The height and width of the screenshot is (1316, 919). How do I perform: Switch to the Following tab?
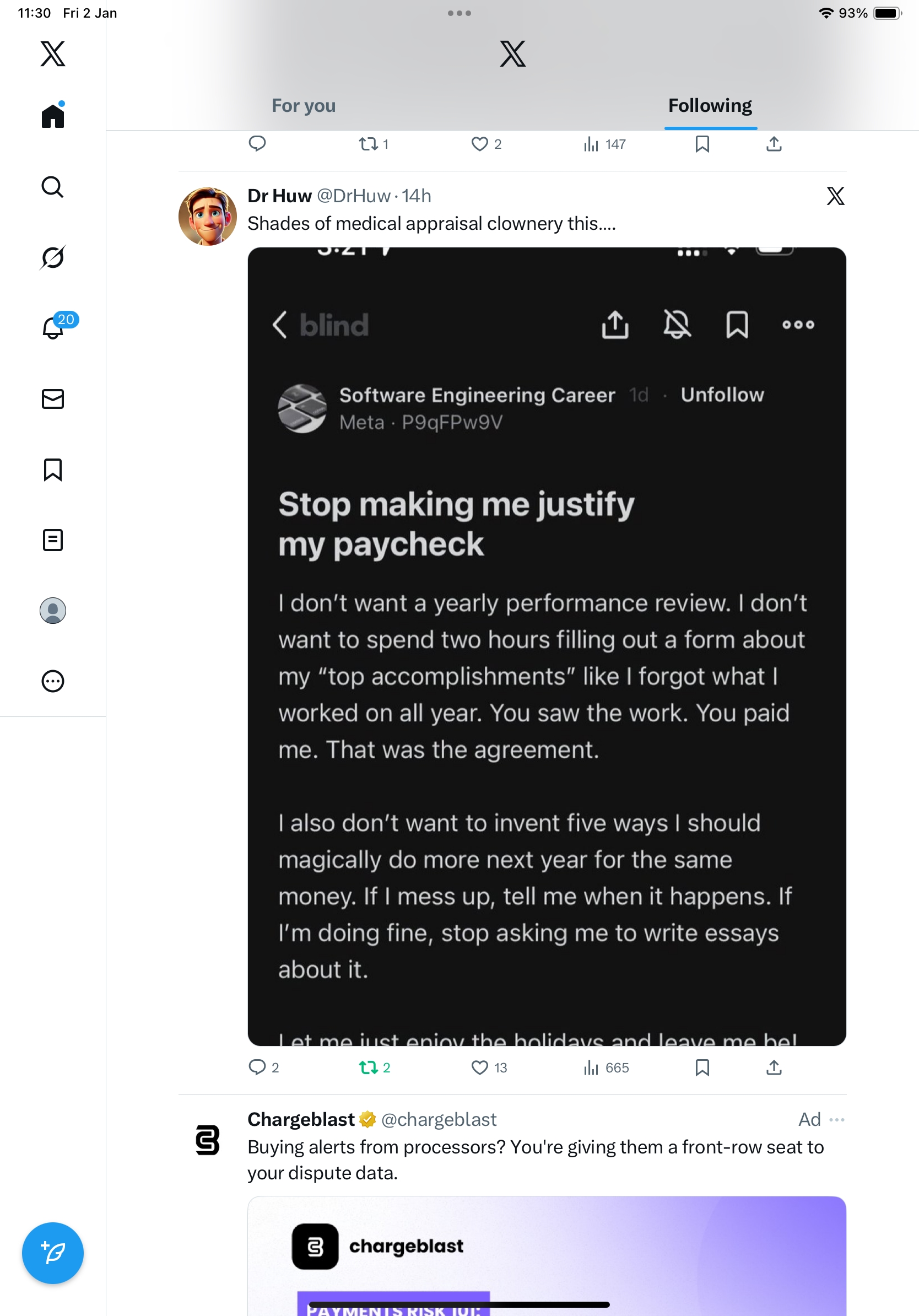[x=709, y=106]
